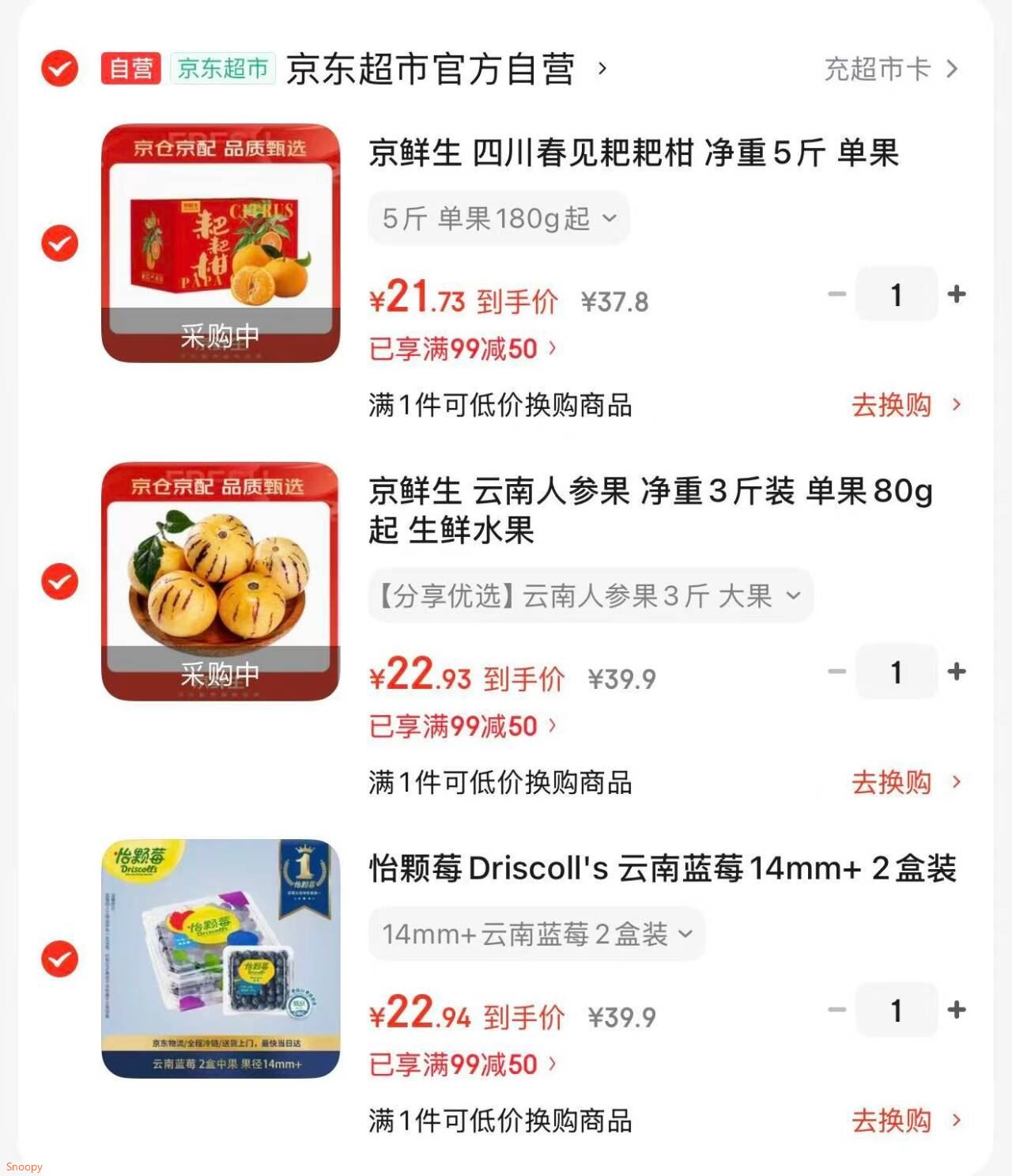Increase quantity of 云南人参果

[x=957, y=671]
